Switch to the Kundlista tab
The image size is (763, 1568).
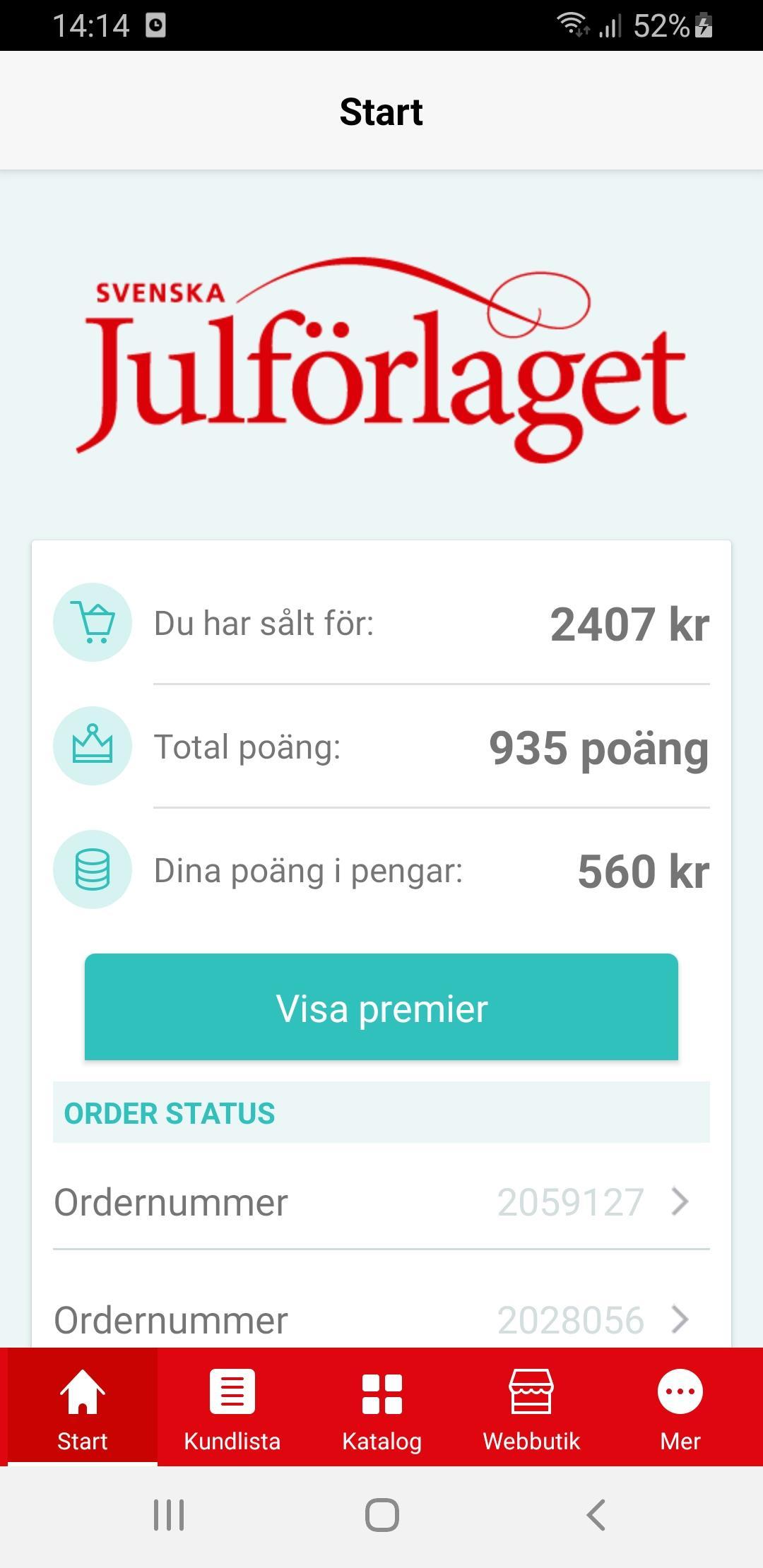pos(232,1407)
